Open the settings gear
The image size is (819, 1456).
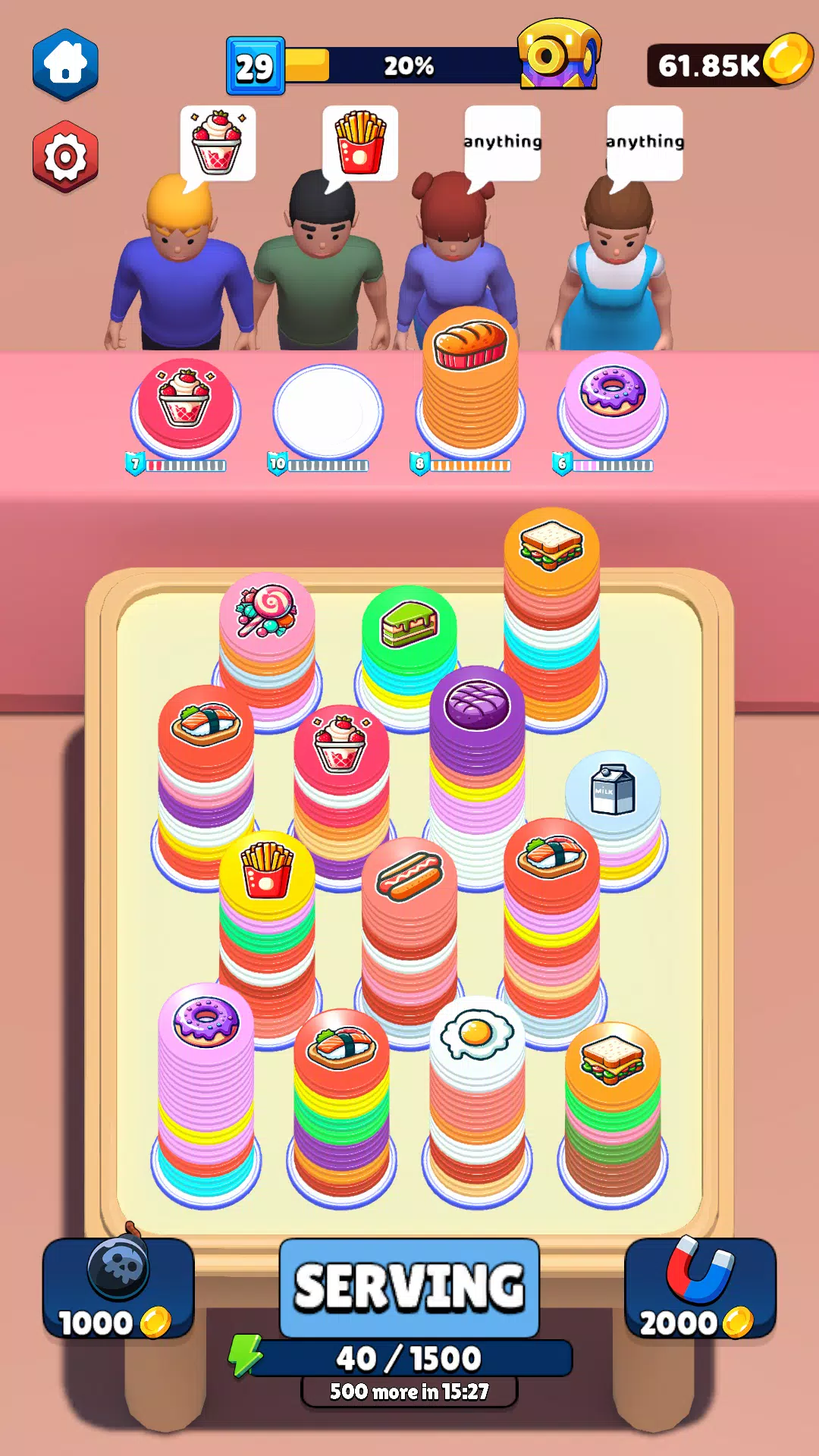65,157
